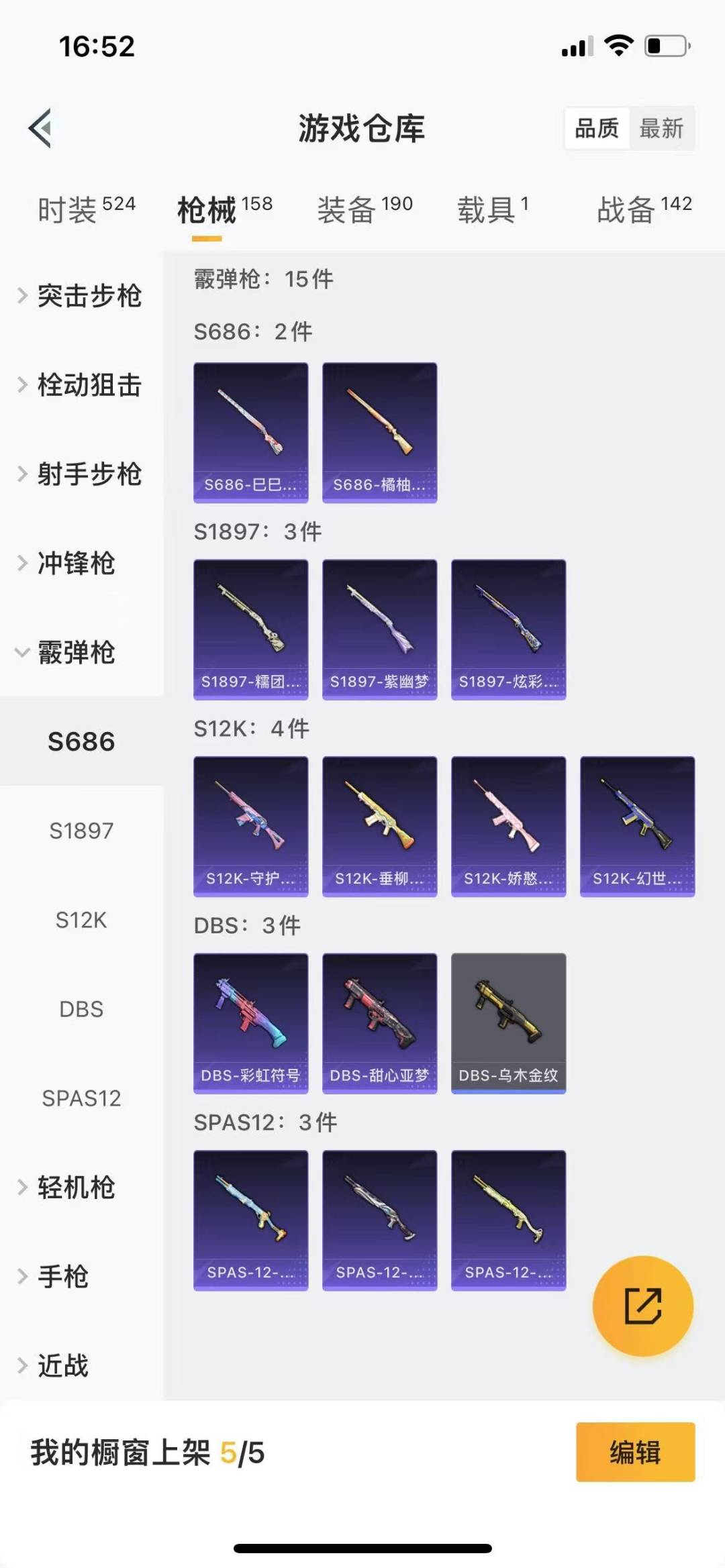Open the S686-橘柚 shotgun skin

[379, 433]
